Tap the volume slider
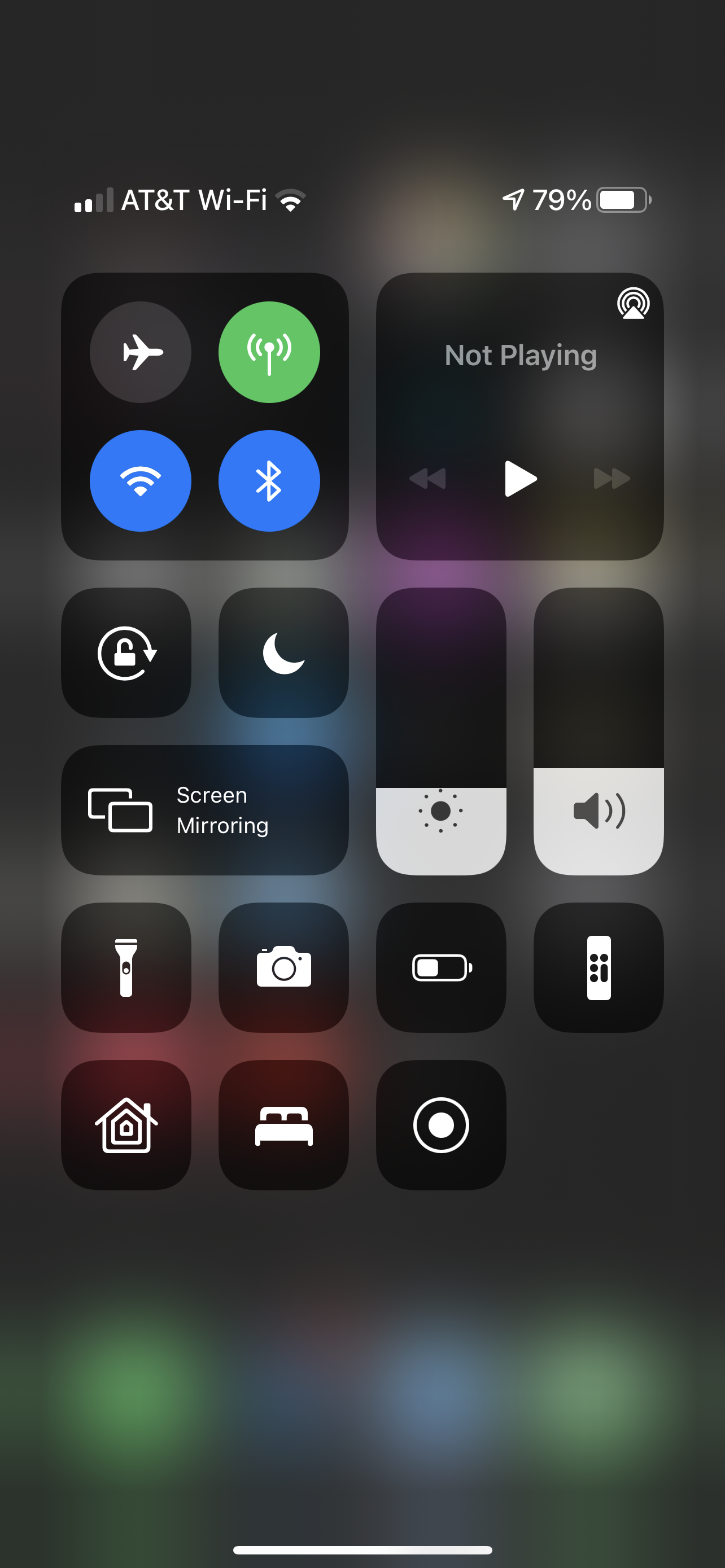The image size is (725, 1568). 599,731
